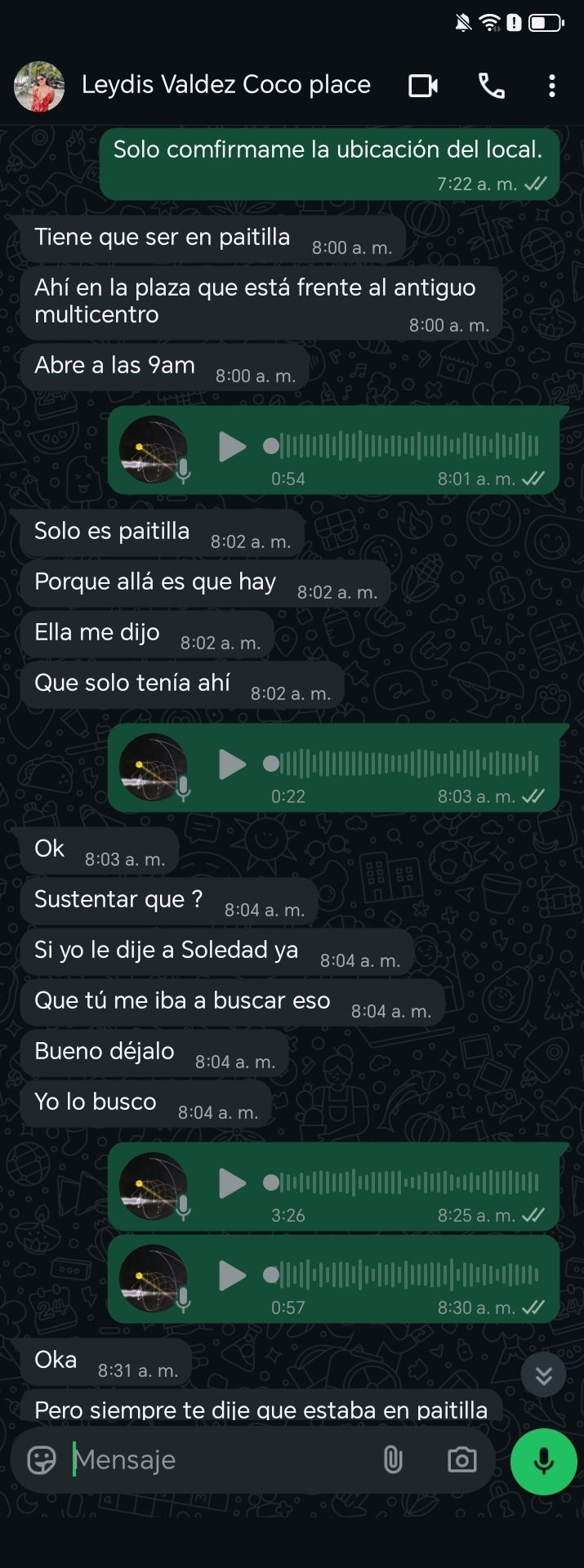Start a voice call with Leydis Valdez
The image size is (584, 1568).
(x=491, y=86)
